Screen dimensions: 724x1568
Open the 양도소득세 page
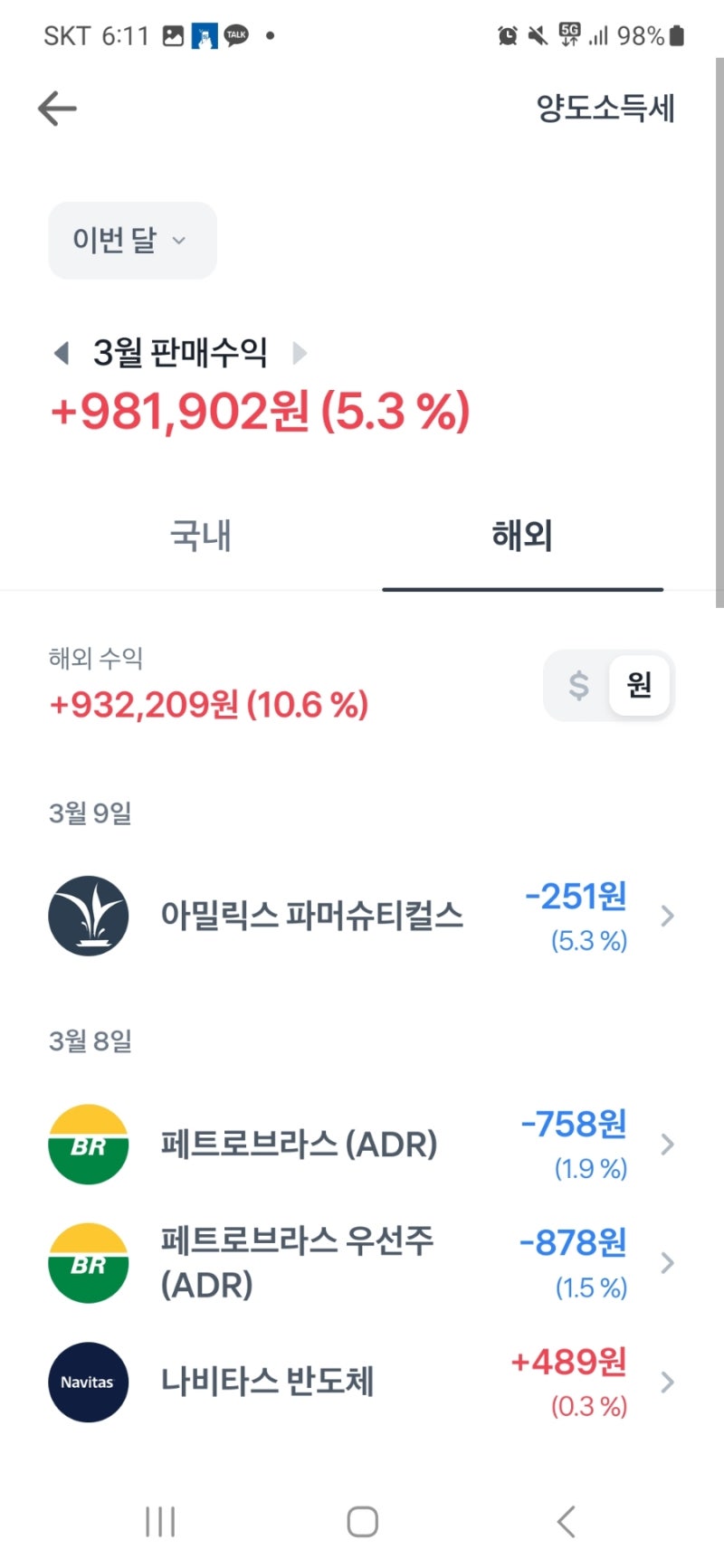[x=605, y=108]
